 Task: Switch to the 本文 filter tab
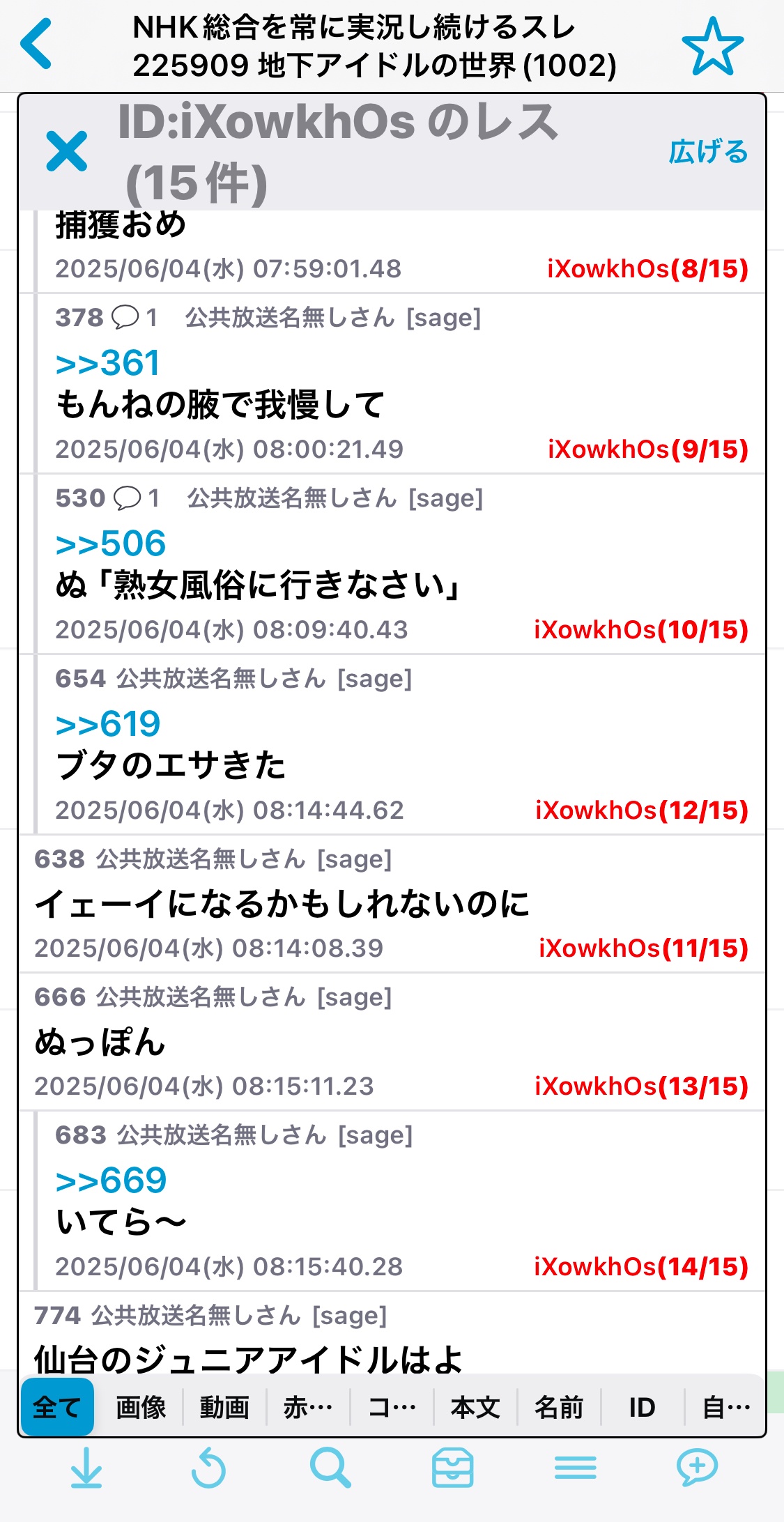[475, 1407]
